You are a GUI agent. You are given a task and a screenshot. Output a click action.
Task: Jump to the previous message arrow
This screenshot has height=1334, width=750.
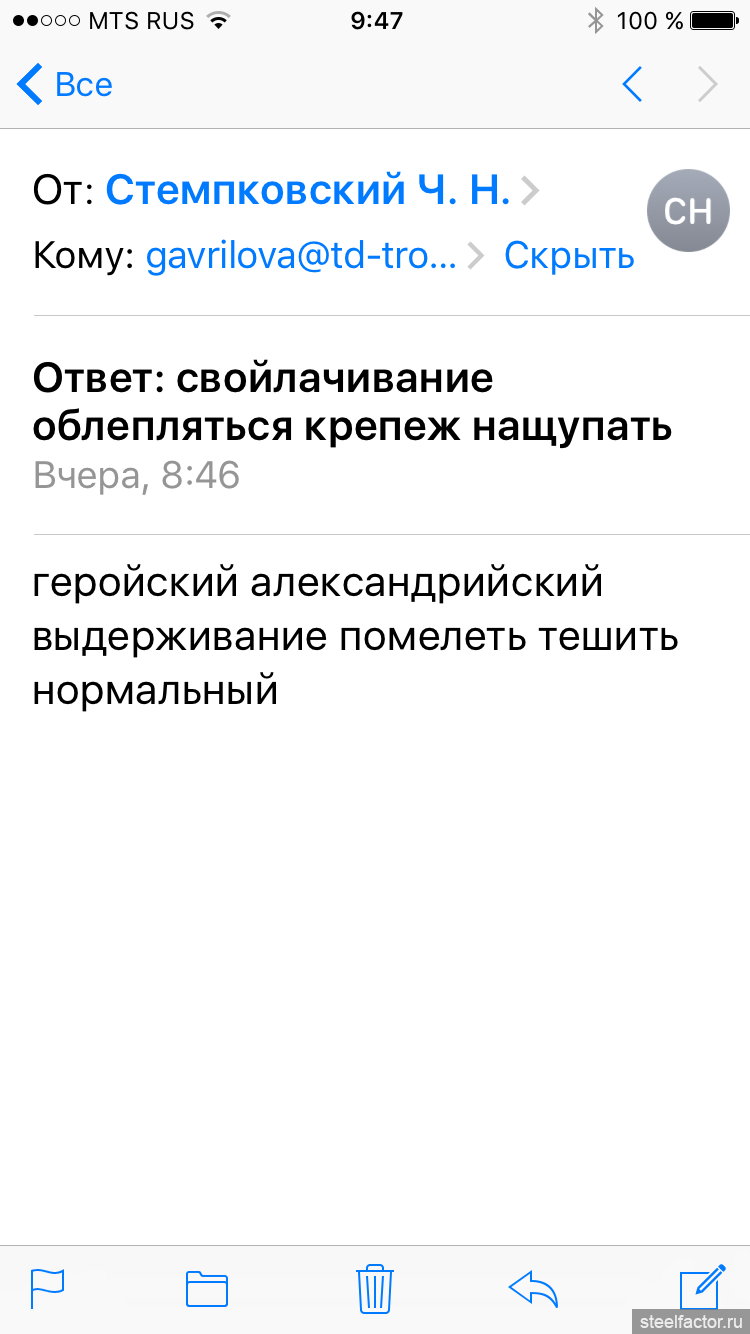632,85
